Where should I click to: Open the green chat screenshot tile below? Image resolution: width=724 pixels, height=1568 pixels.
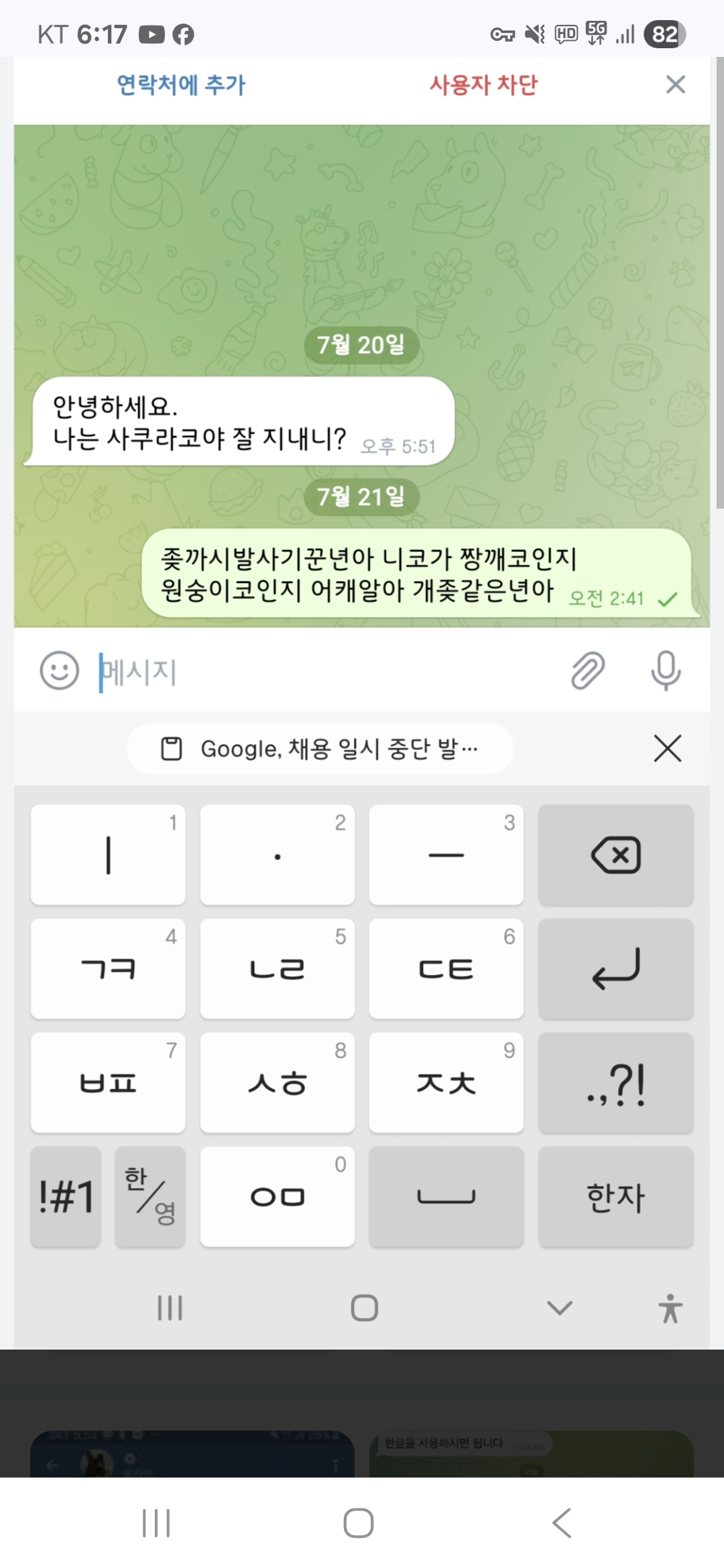[531, 1454]
